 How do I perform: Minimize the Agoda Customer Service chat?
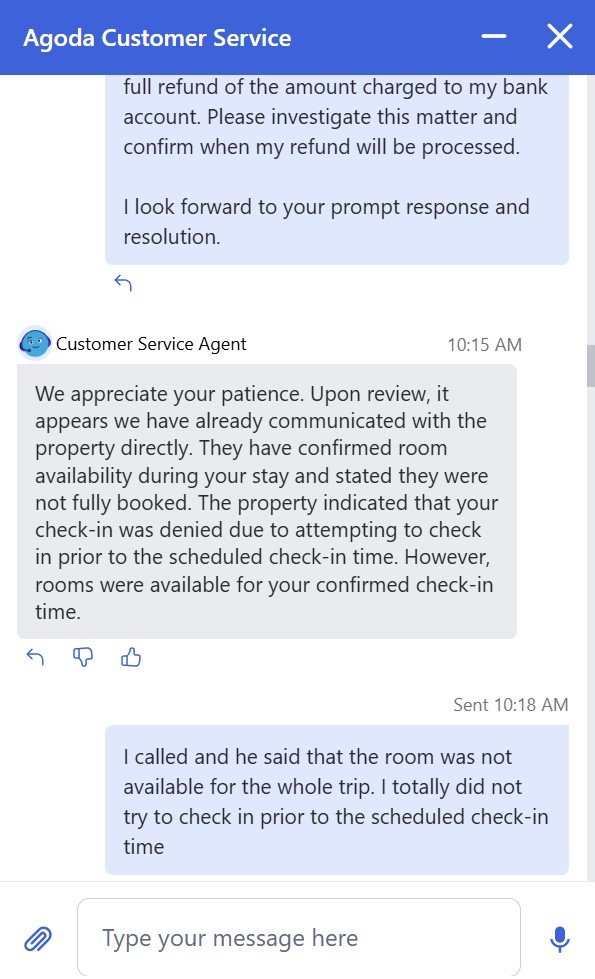tap(493, 36)
